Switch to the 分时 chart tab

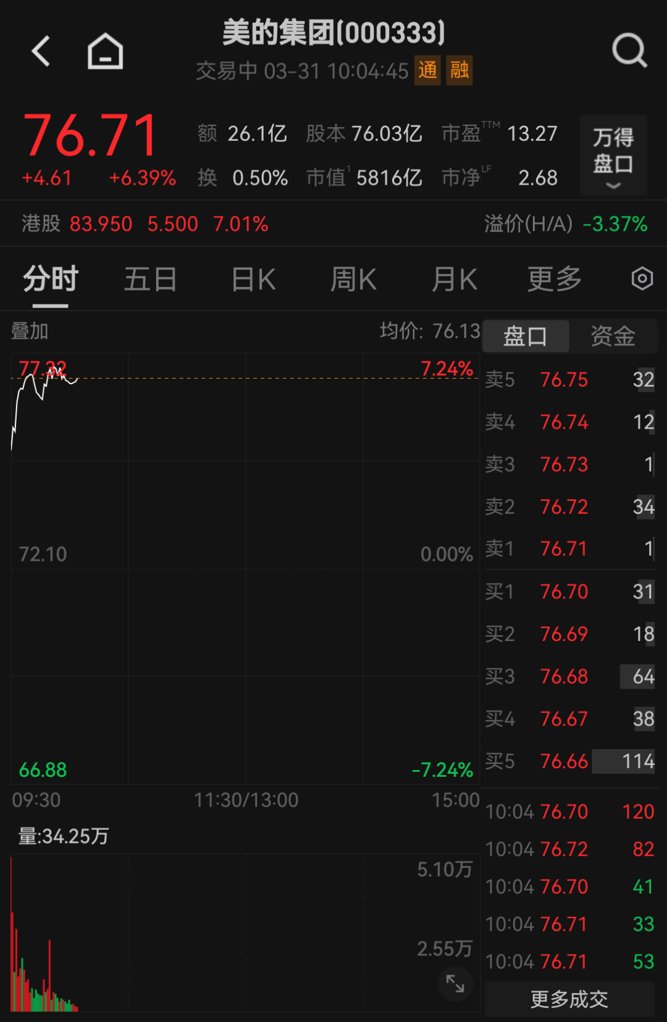pos(50,279)
